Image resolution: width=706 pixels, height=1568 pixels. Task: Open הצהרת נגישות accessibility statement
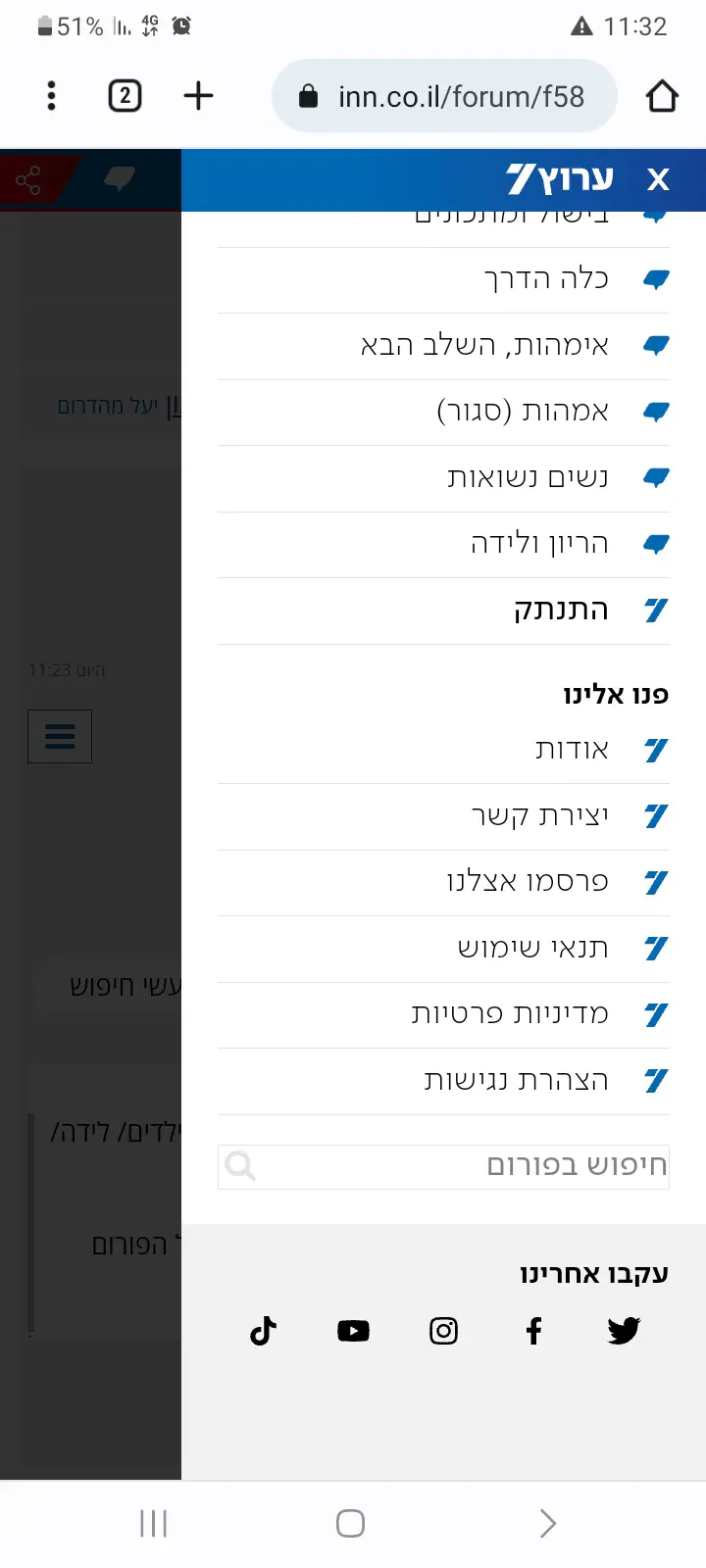click(516, 1080)
